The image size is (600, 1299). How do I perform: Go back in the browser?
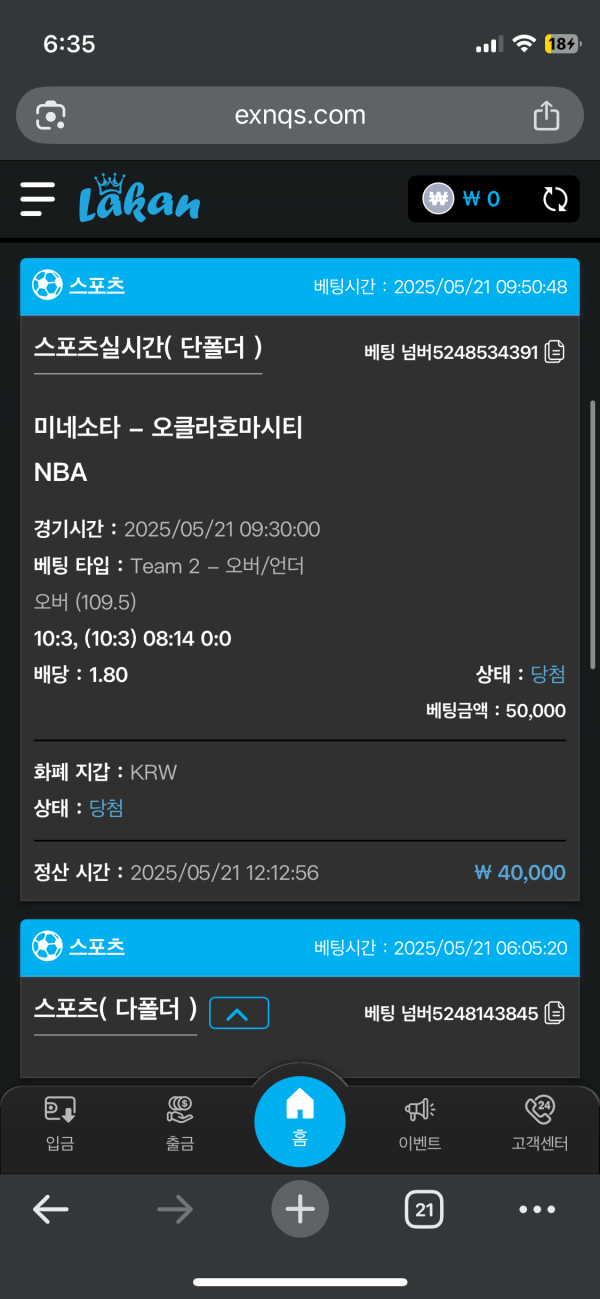pyautogui.click(x=50, y=1210)
